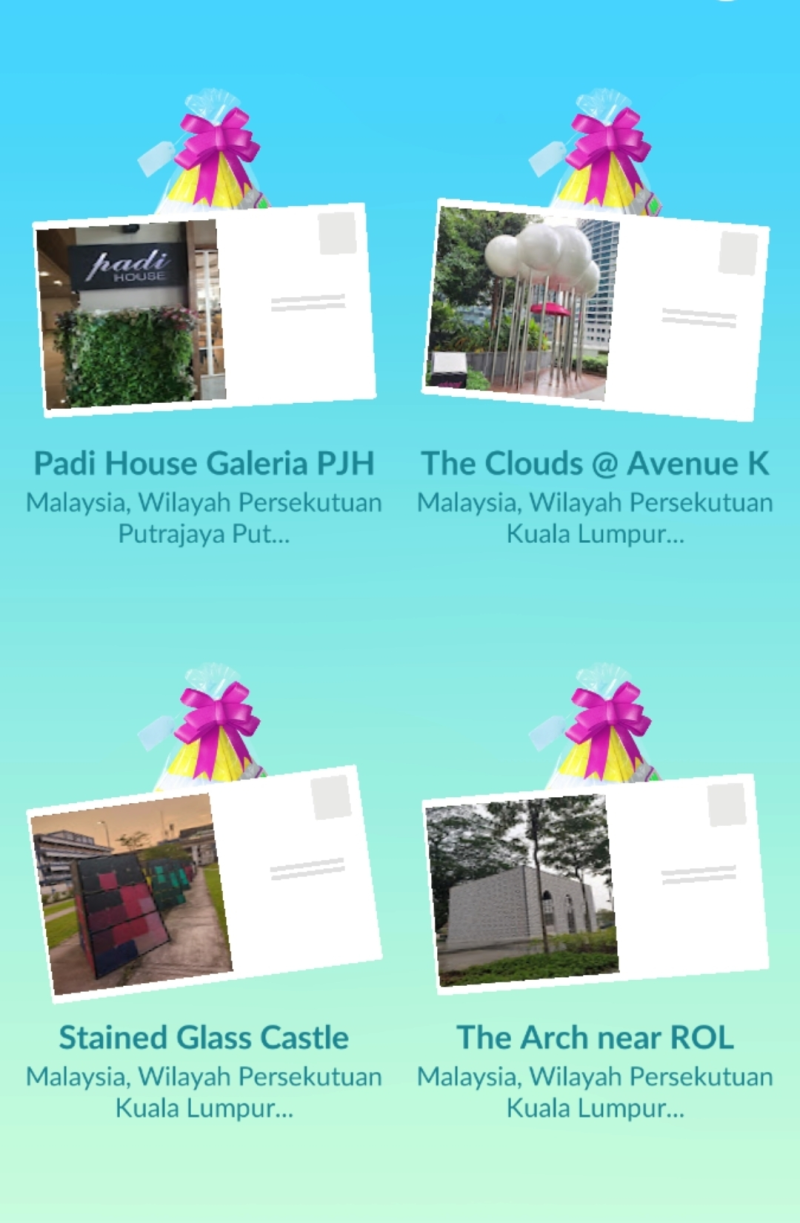Select The Clouds @ Avenue K gift
The image size is (800, 1223).
point(596,312)
